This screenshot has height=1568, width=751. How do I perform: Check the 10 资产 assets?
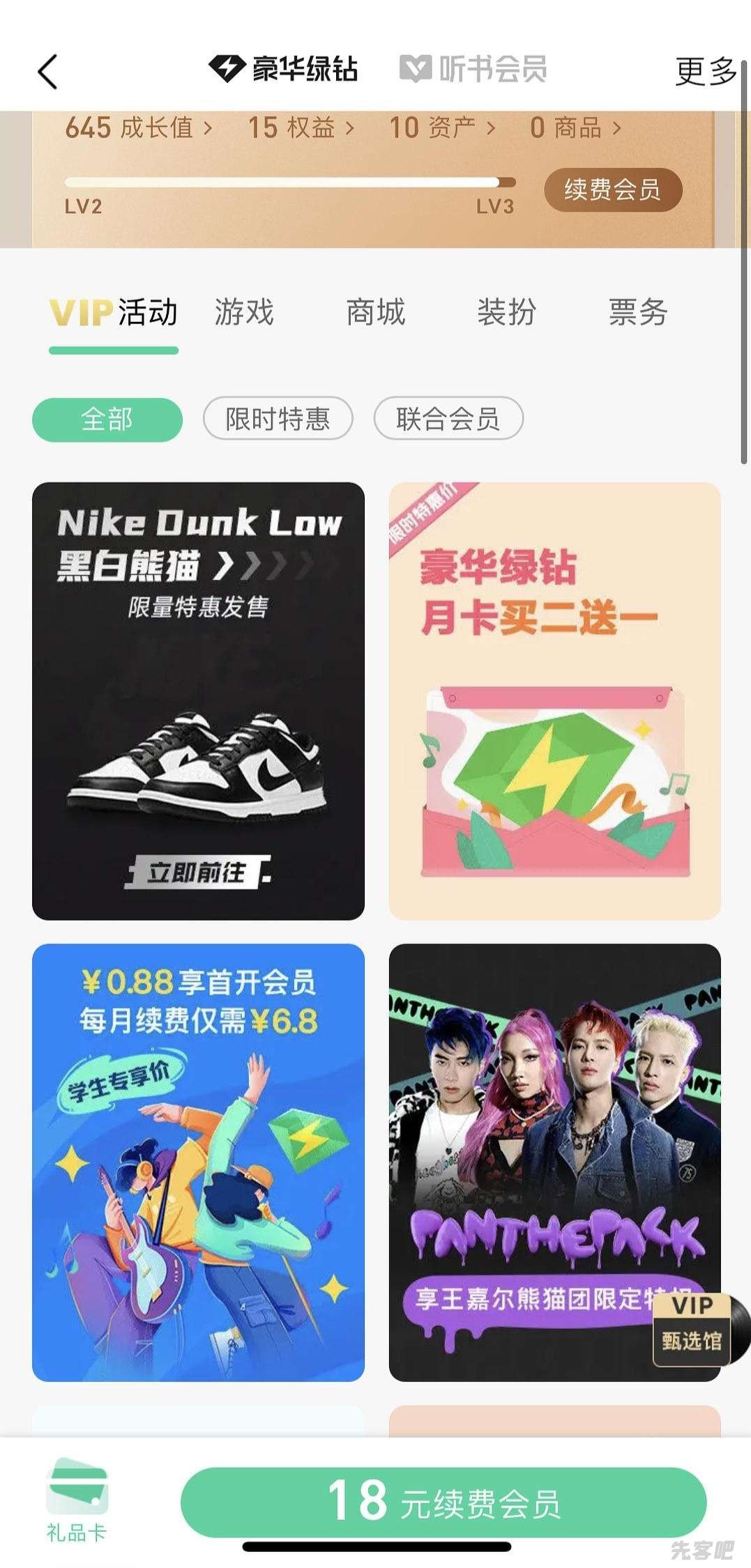click(x=441, y=128)
